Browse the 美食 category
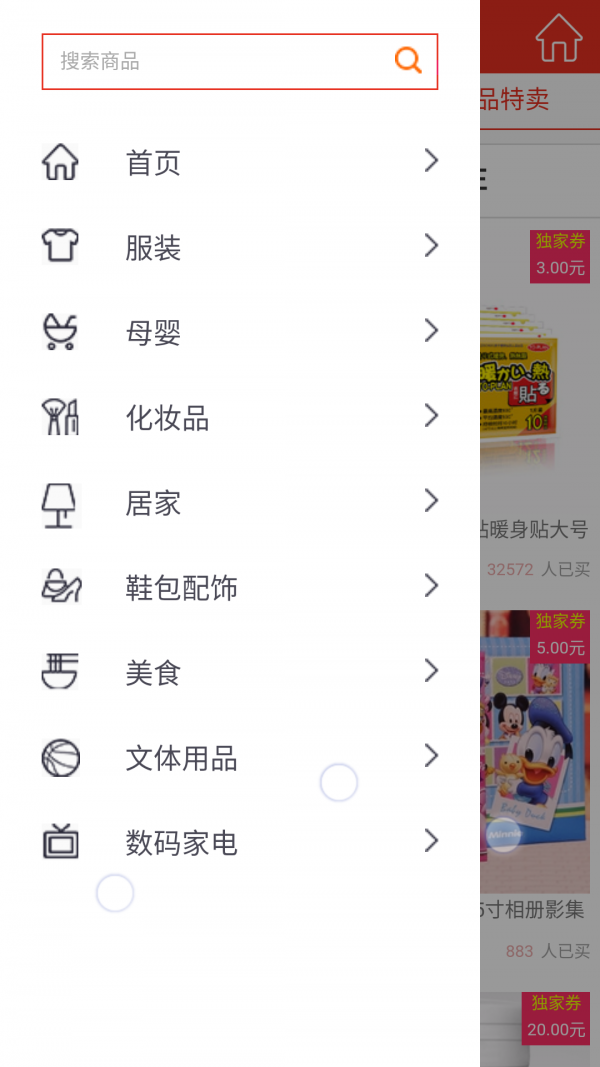This screenshot has height=1067, width=600. (240, 672)
